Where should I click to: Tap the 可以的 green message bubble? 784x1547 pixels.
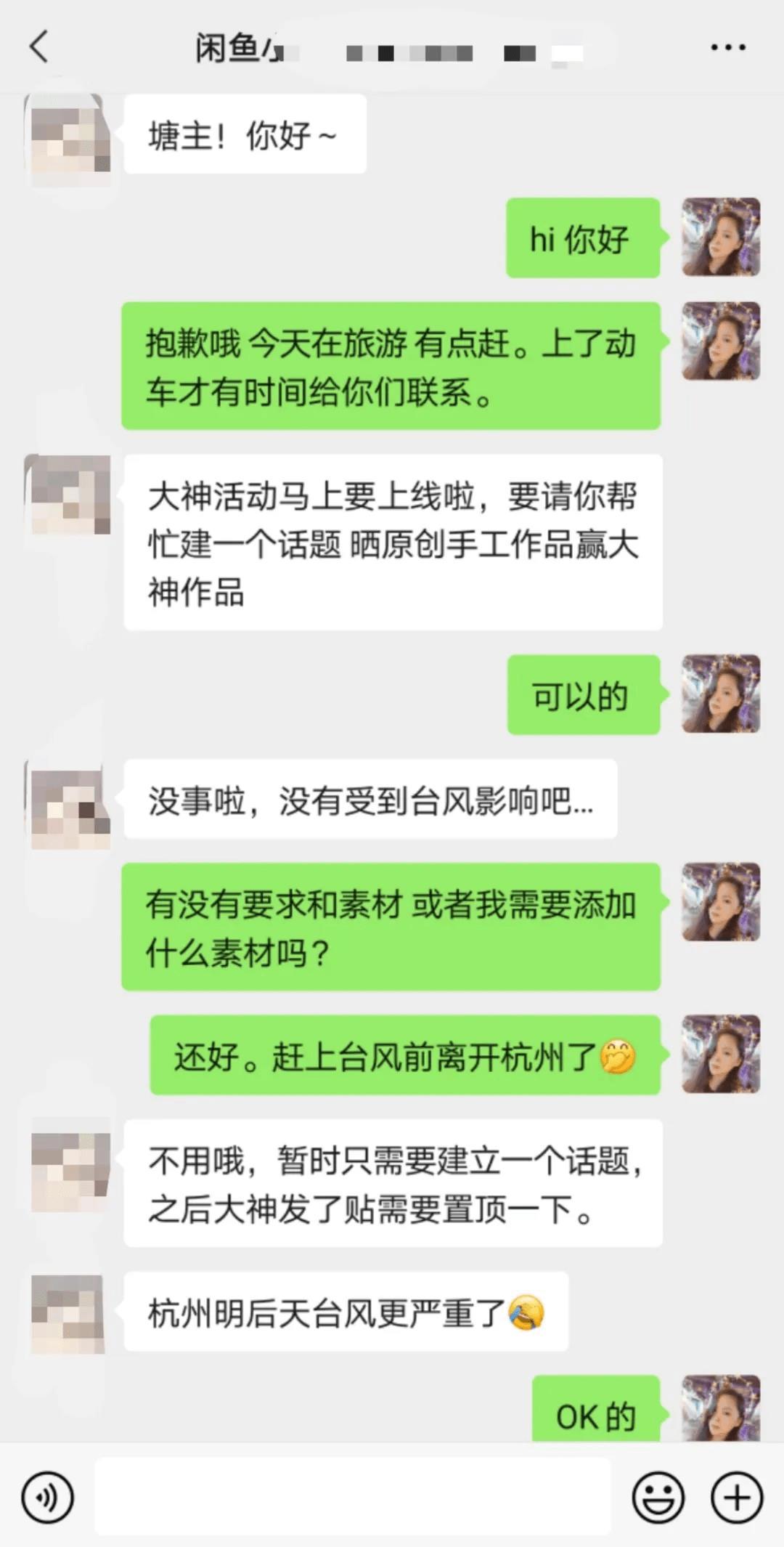pyautogui.click(x=583, y=694)
